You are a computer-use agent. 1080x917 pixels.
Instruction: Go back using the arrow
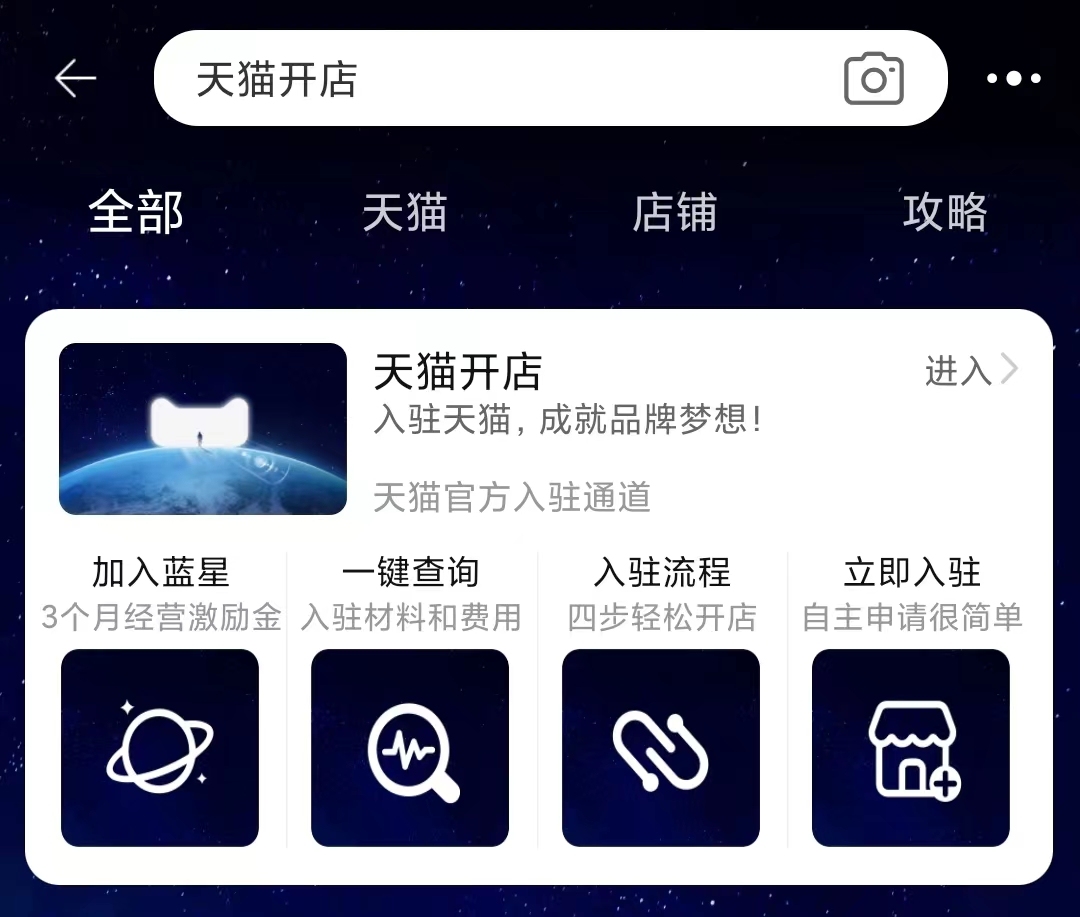click(x=75, y=79)
